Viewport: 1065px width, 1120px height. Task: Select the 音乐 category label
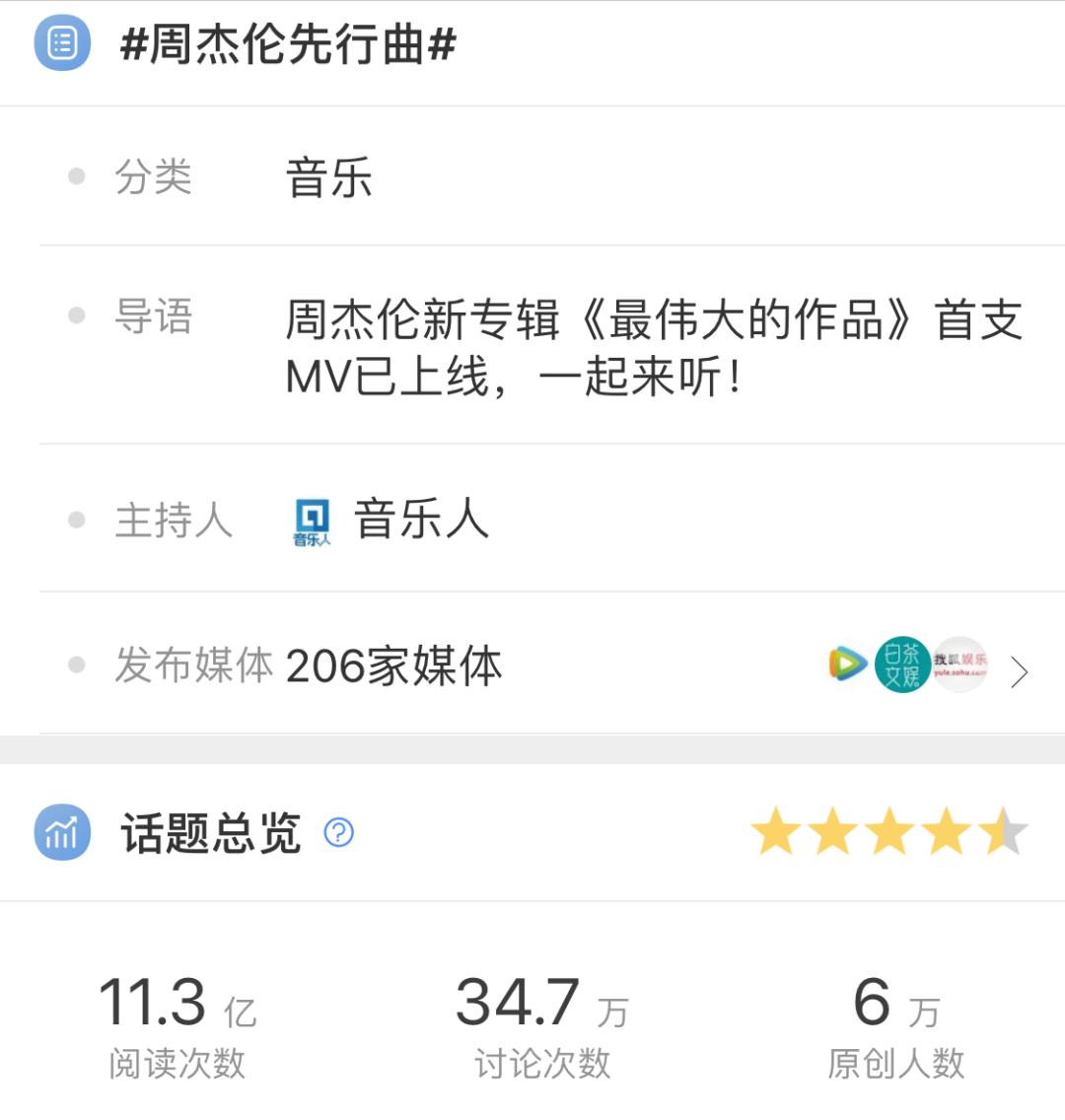[330, 177]
